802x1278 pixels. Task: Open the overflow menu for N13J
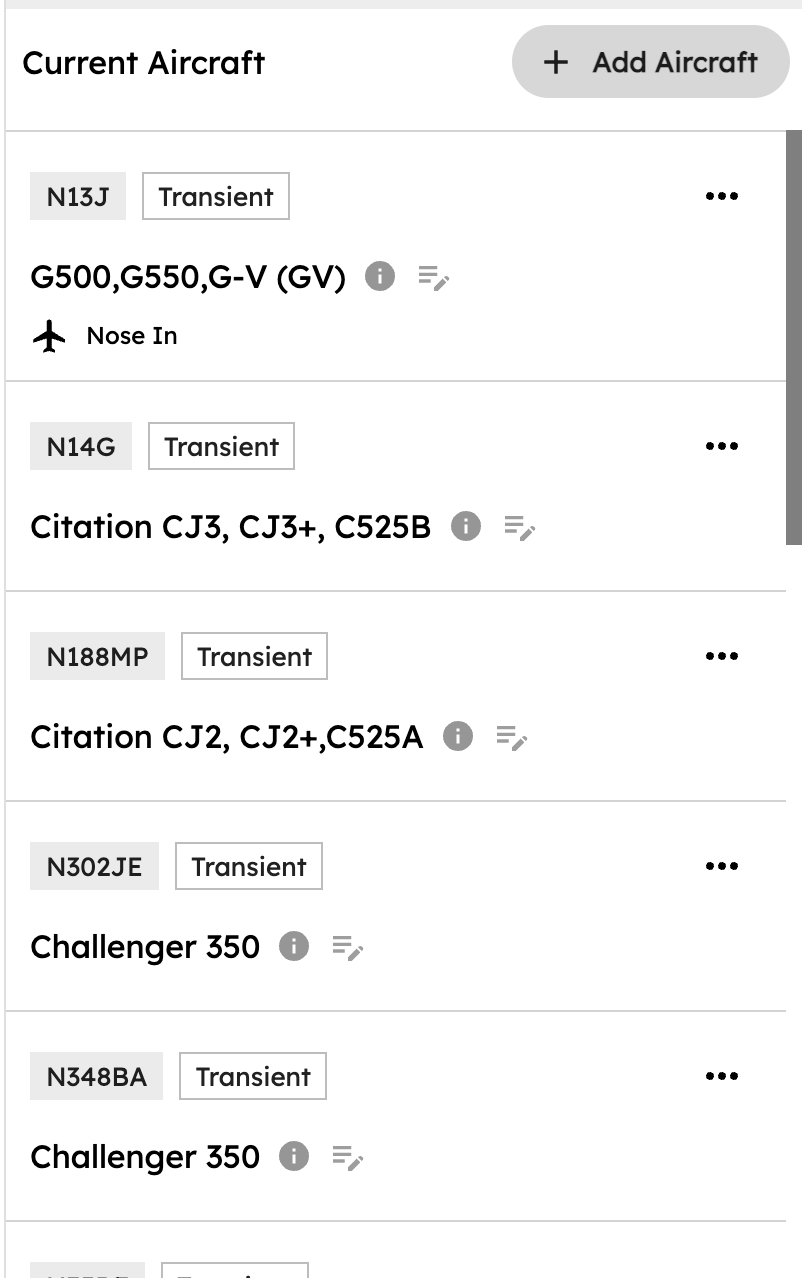721,197
